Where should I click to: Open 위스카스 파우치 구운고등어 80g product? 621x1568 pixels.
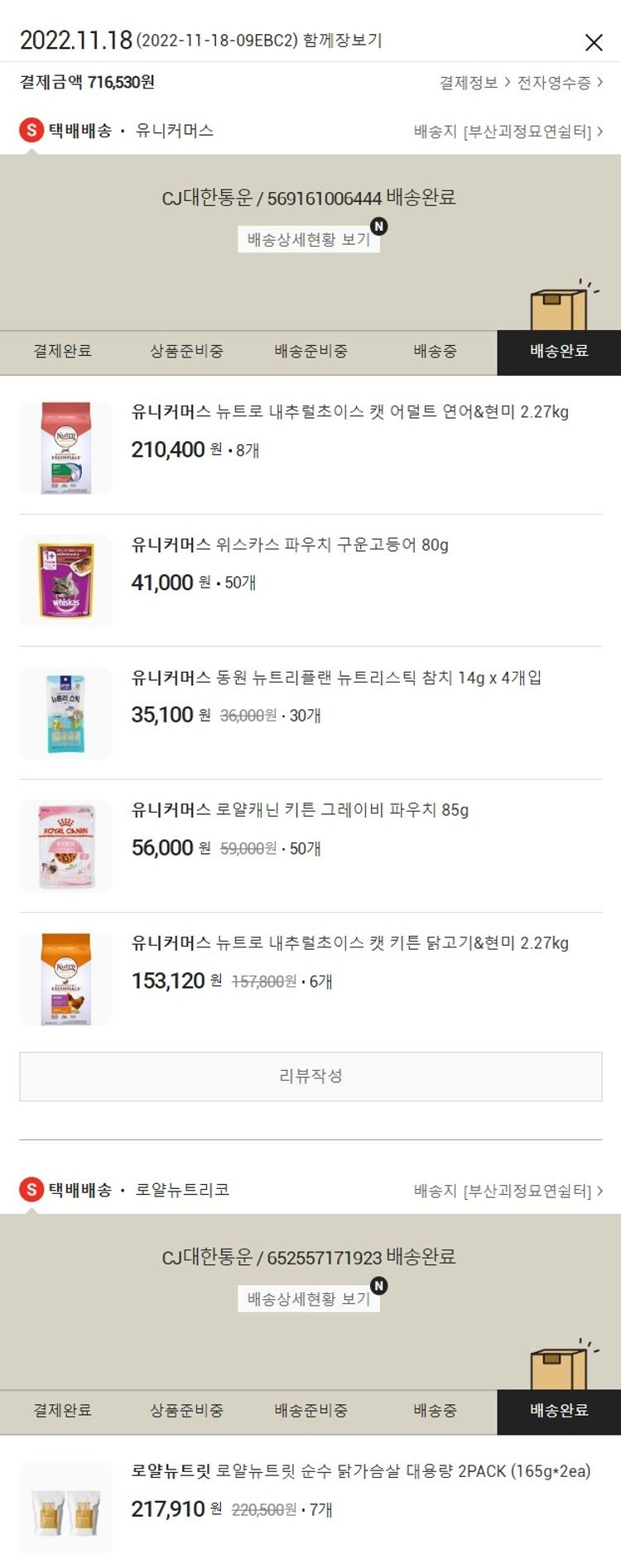[290, 544]
